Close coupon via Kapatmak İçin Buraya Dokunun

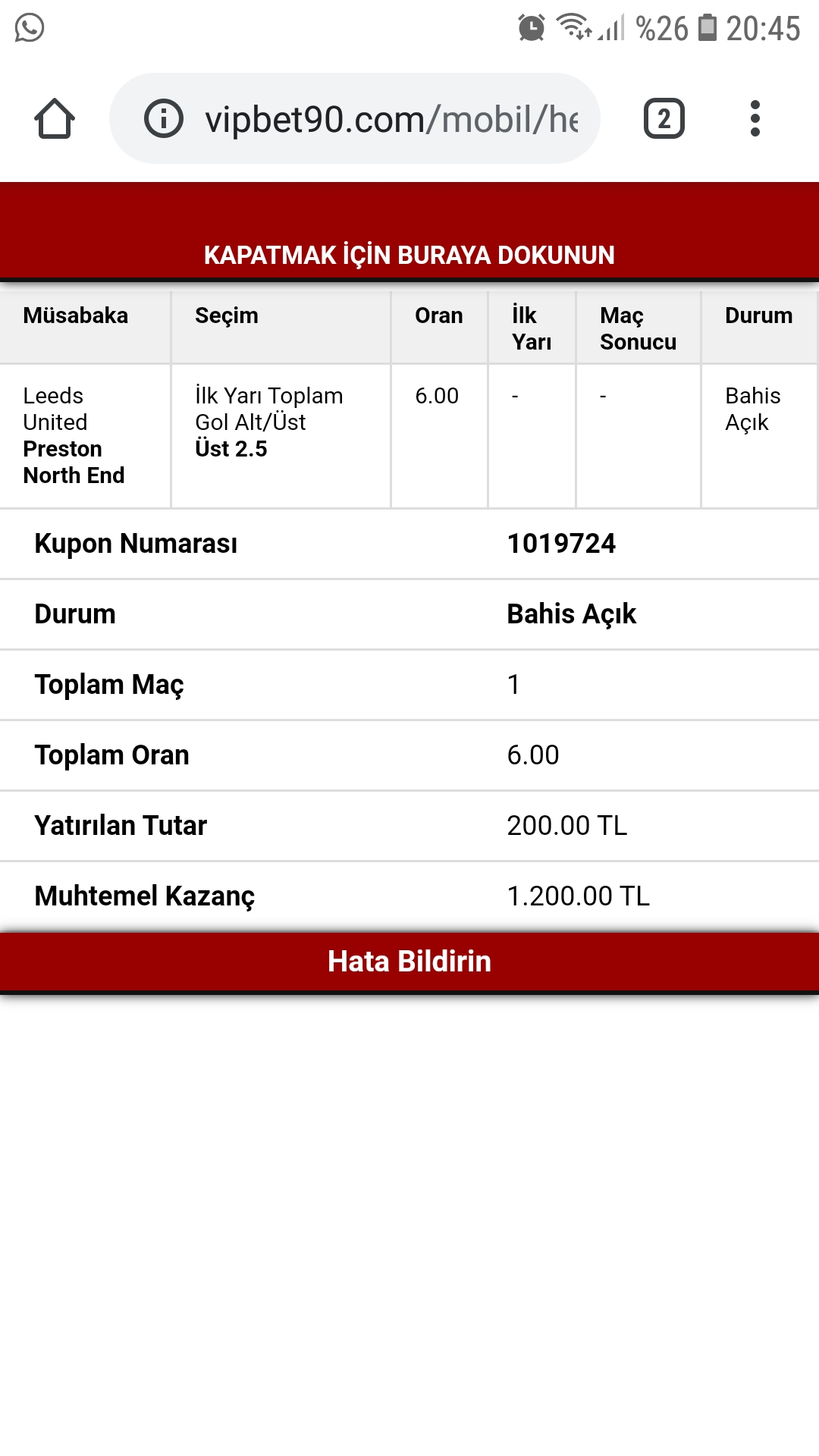pyautogui.click(x=409, y=231)
